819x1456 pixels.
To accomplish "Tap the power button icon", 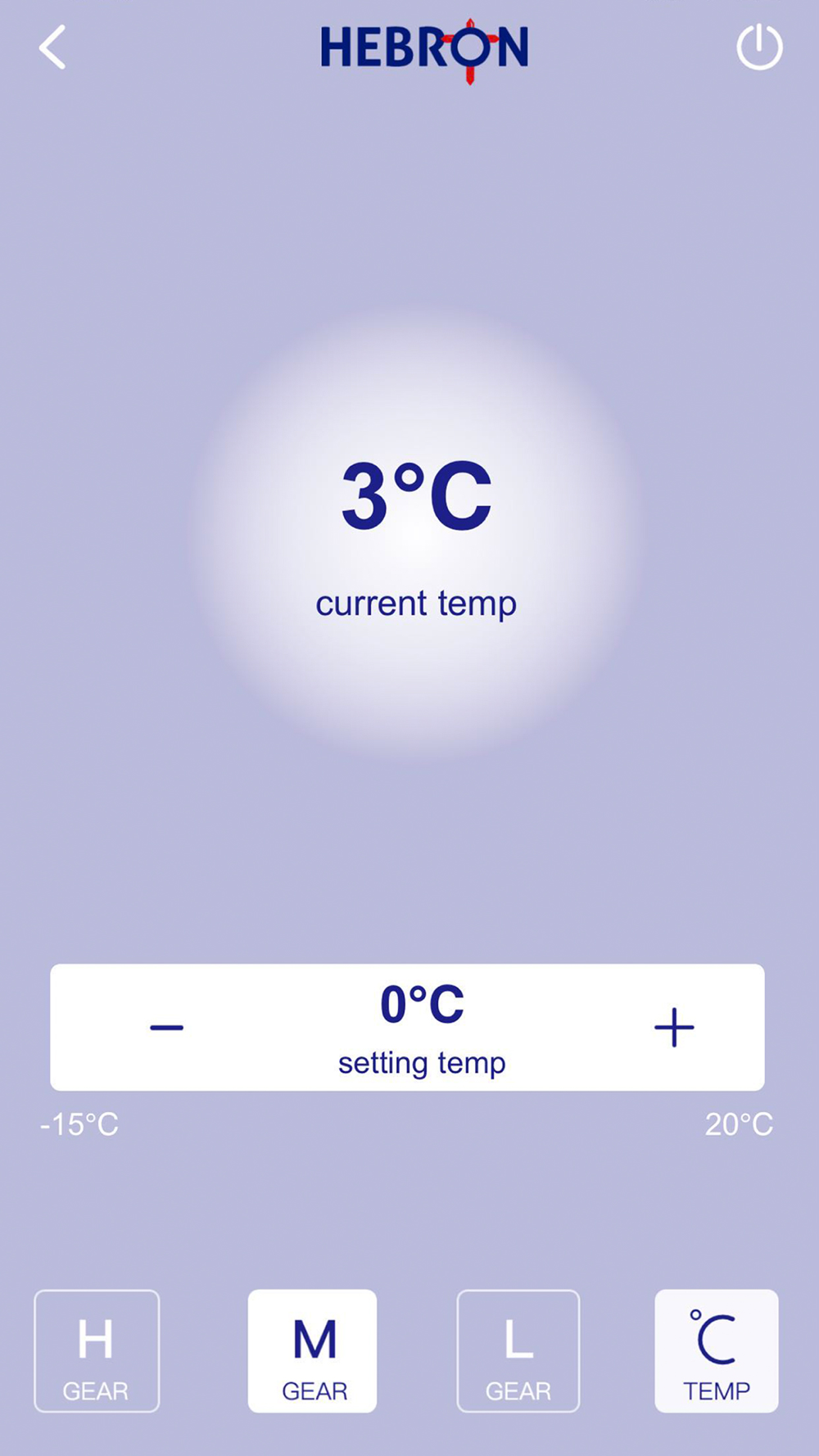I will pos(759,47).
